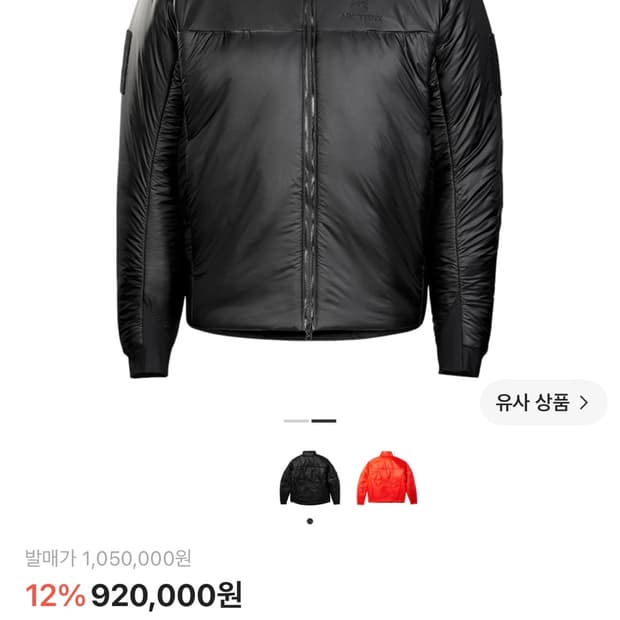Select the red jacket color thumbnail

[x=387, y=478]
